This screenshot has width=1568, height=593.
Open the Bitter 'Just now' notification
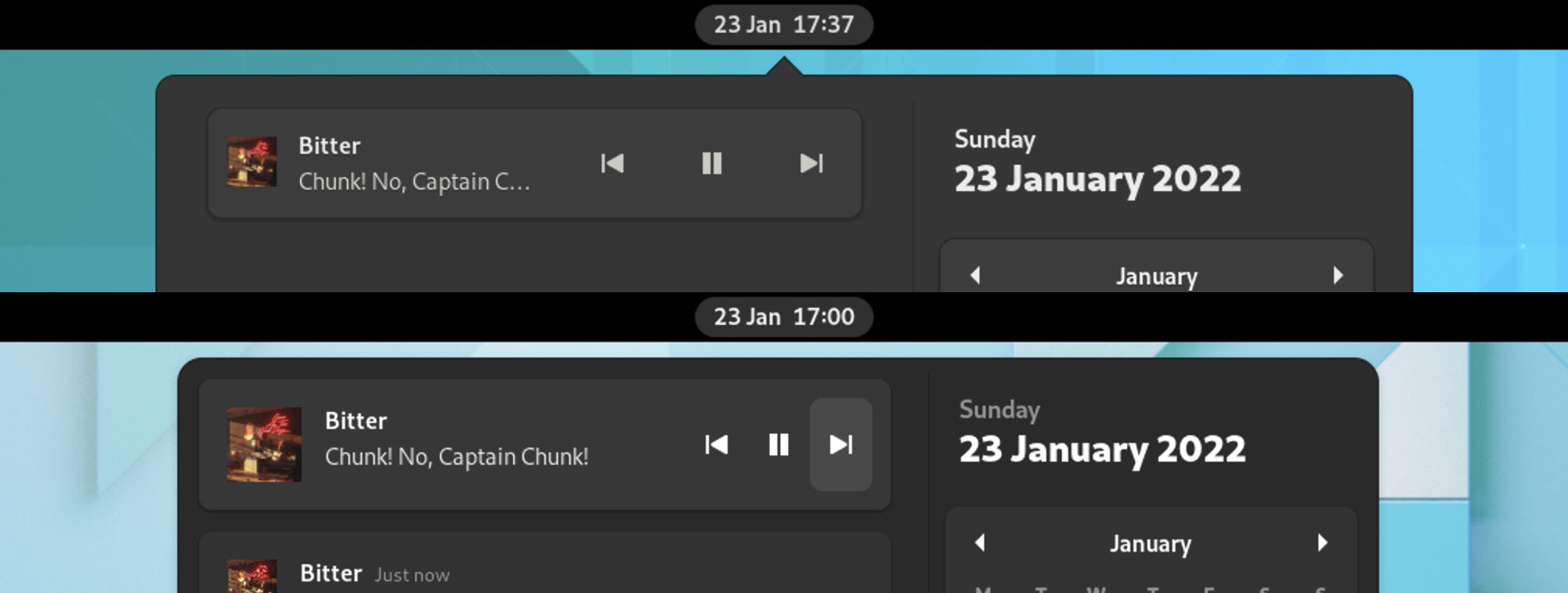[x=548, y=573]
